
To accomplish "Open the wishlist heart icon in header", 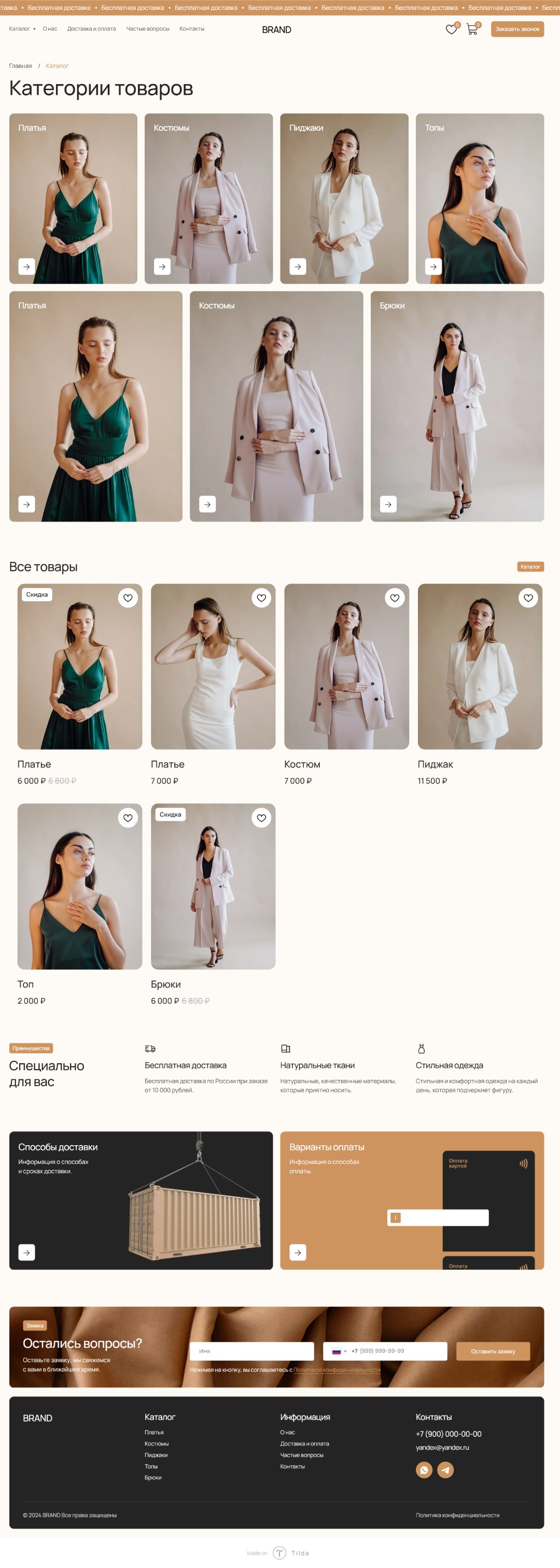I will tap(451, 29).
